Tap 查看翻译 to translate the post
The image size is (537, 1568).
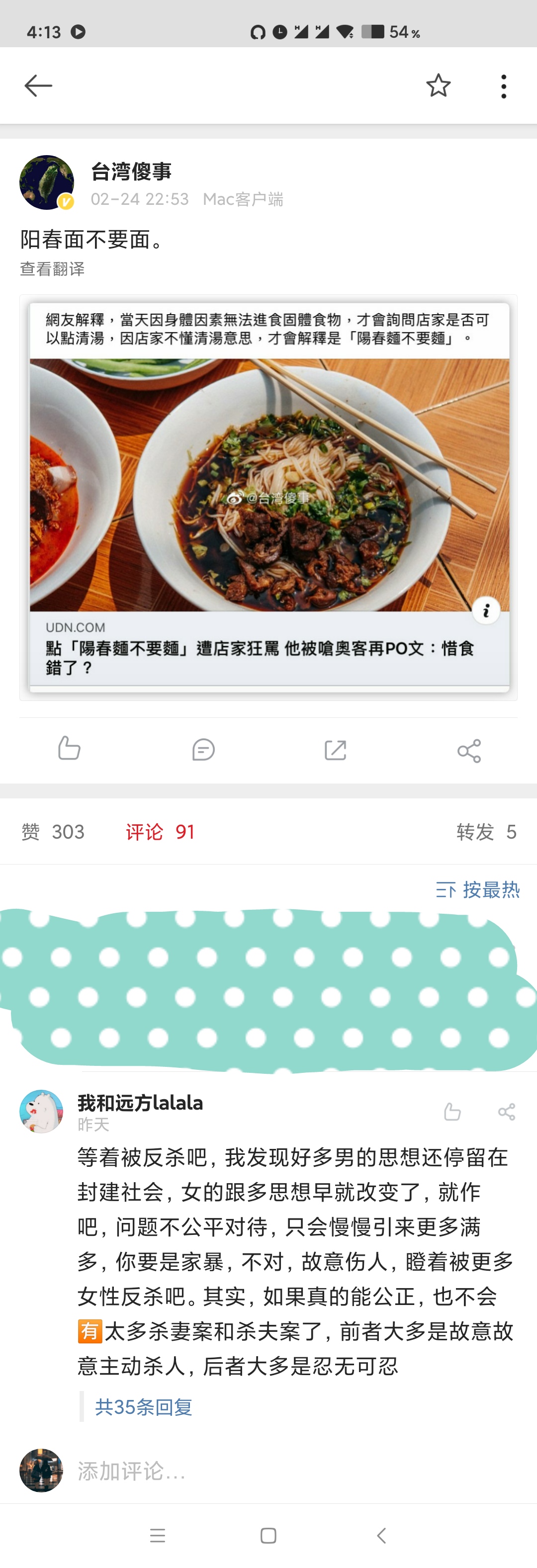pyautogui.click(x=52, y=268)
